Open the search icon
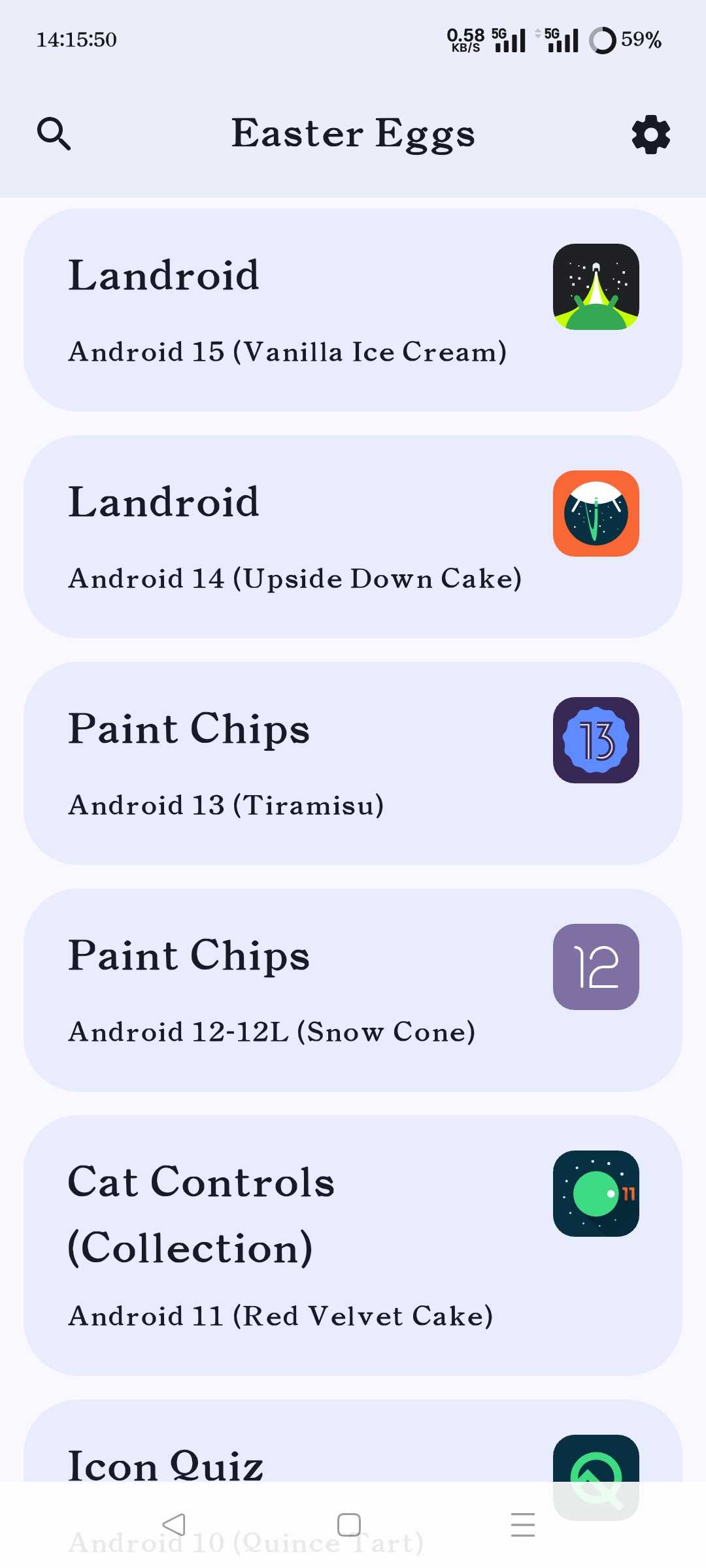 pos(54,134)
